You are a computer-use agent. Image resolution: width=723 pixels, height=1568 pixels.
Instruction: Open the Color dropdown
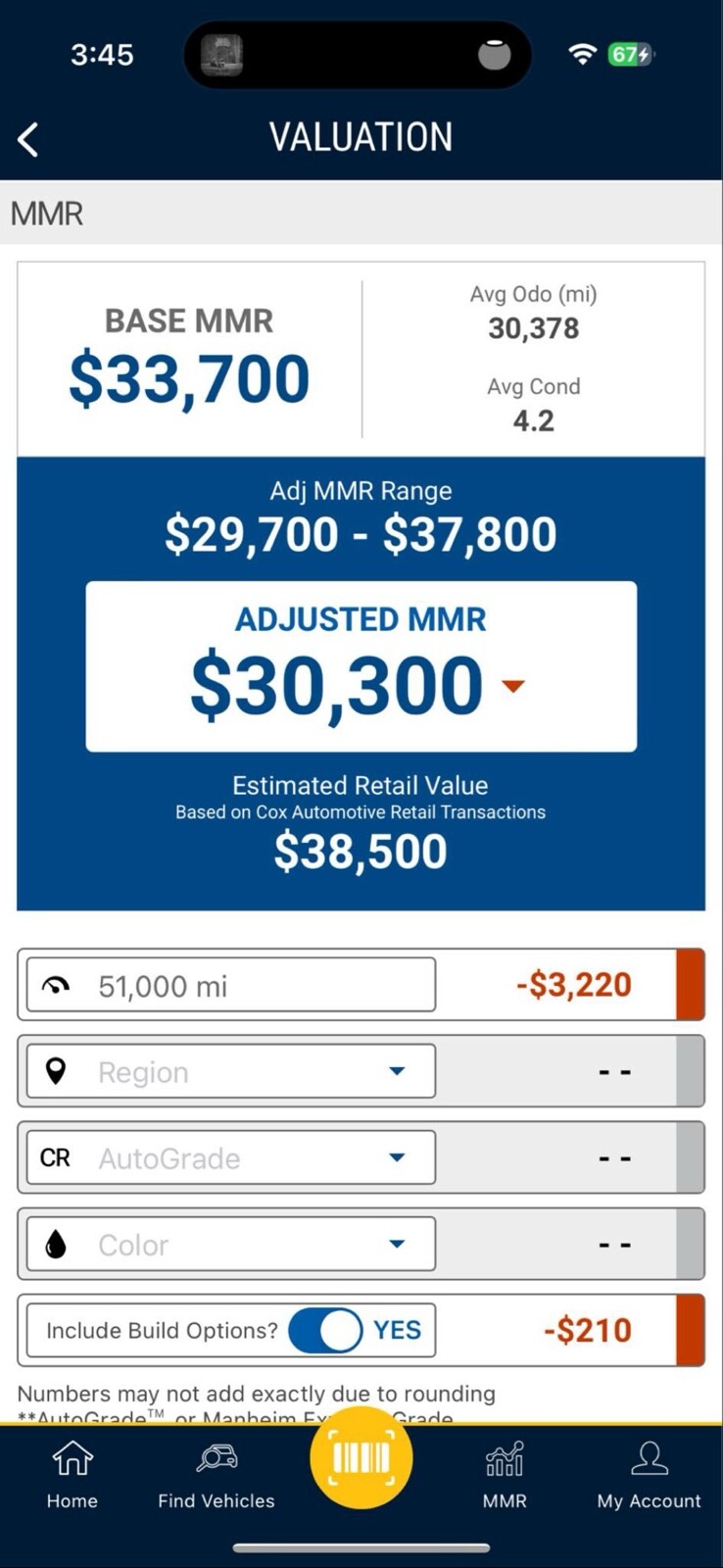tap(231, 1244)
